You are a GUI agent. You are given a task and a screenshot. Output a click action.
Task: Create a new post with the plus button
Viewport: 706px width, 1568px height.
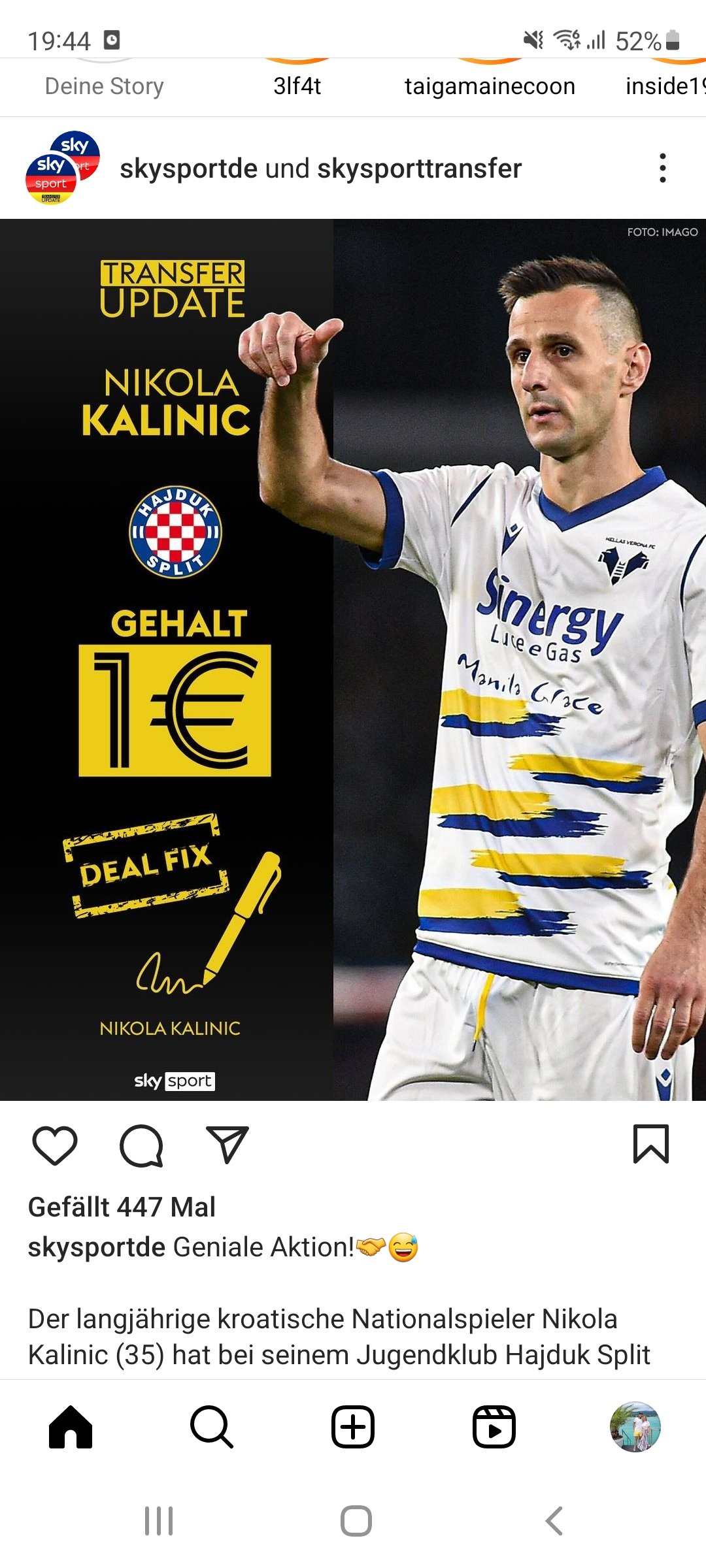point(353,1427)
